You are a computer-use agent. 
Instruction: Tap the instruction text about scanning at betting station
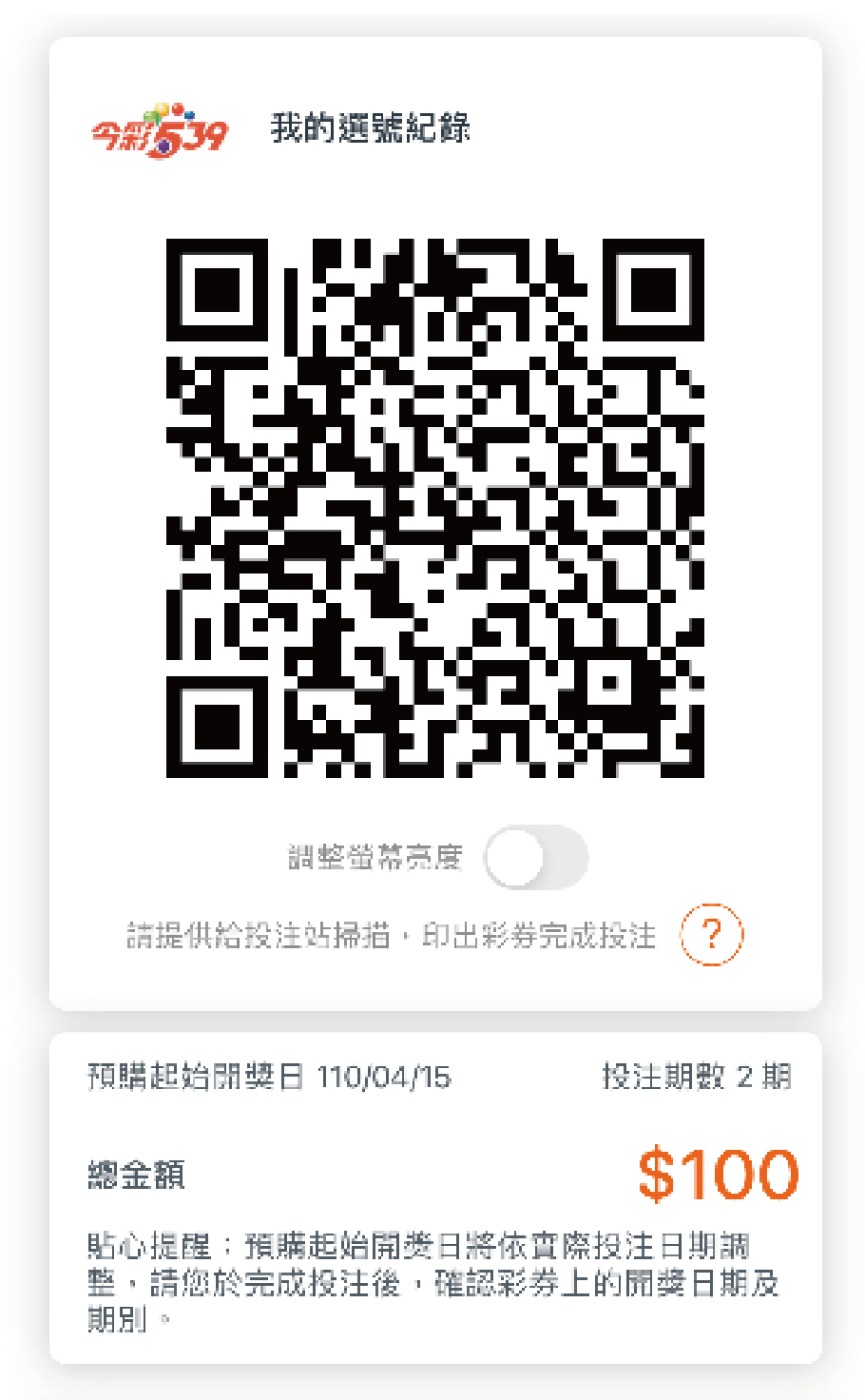[394, 935]
